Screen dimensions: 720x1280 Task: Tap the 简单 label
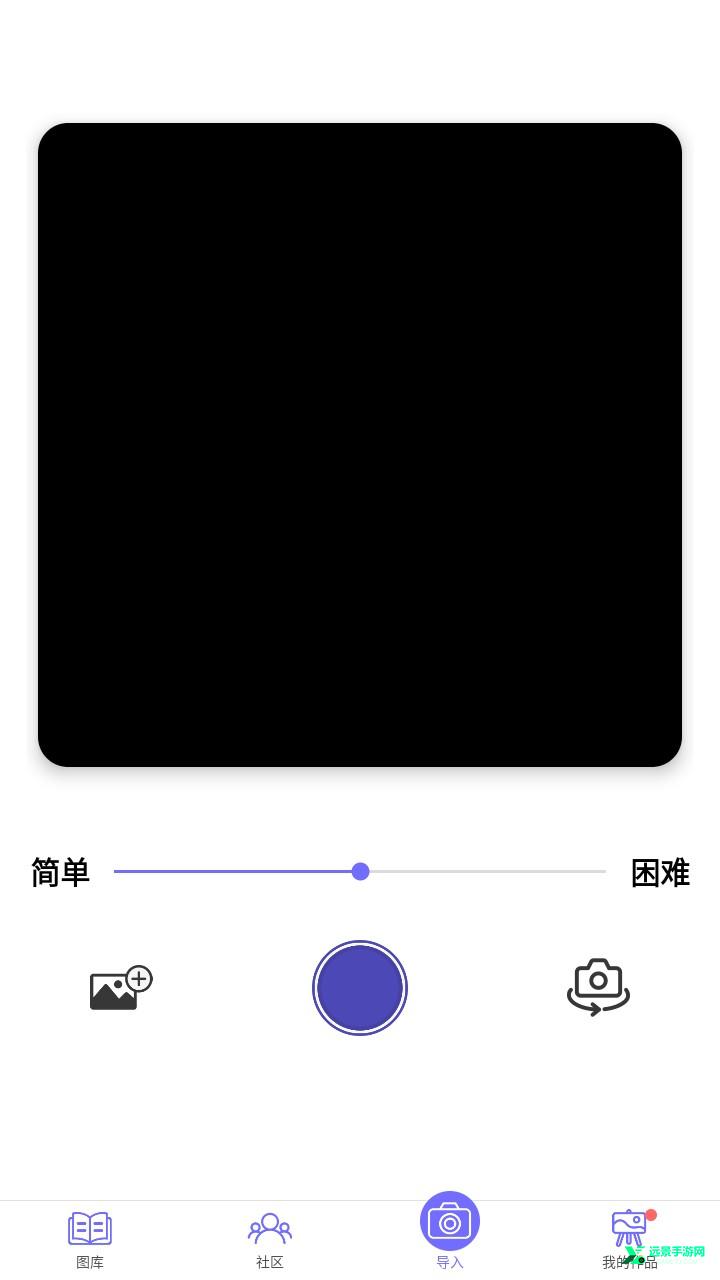[x=60, y=872]
